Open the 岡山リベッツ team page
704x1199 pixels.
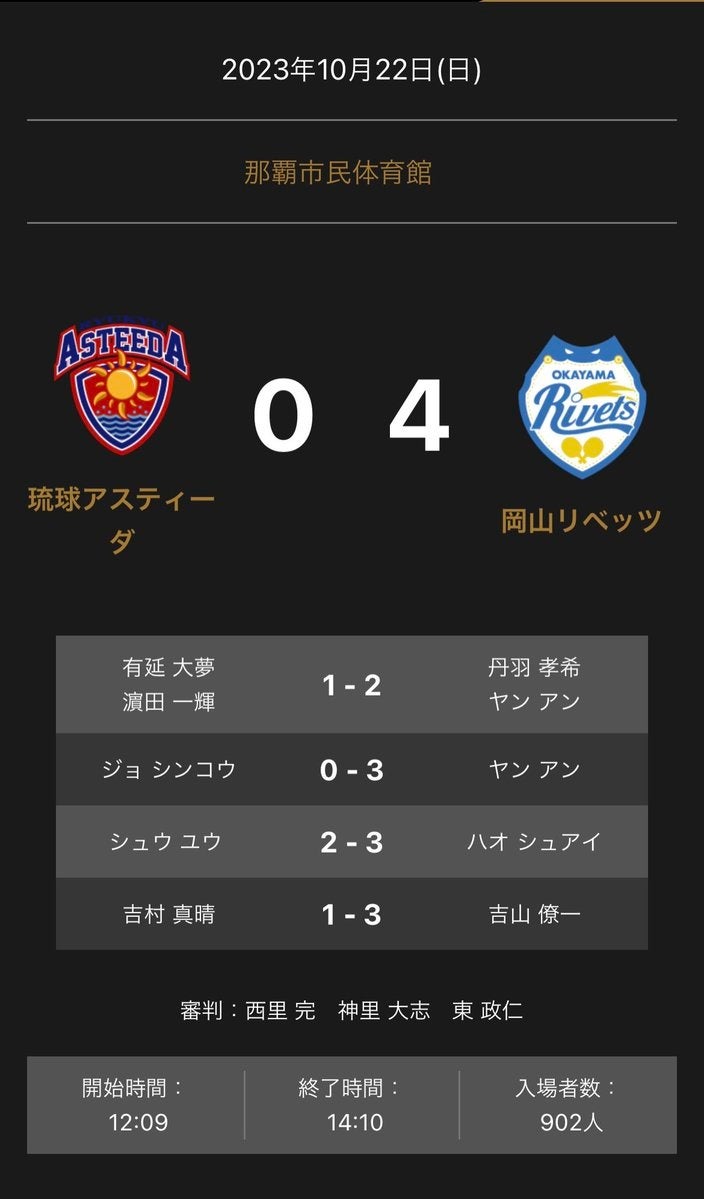[581, 520]
